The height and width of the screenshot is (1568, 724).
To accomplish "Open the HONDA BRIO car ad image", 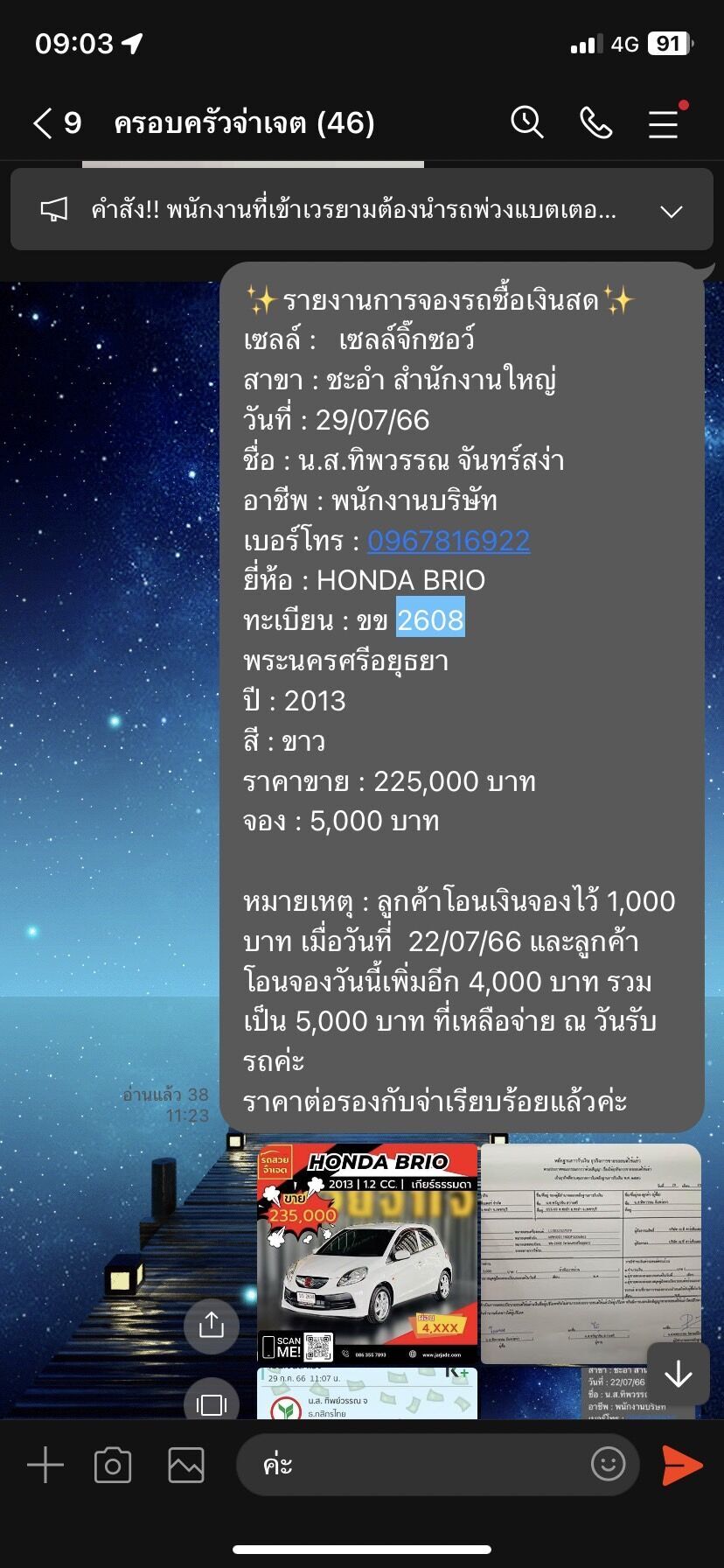I will click(x=367, y=1253).
